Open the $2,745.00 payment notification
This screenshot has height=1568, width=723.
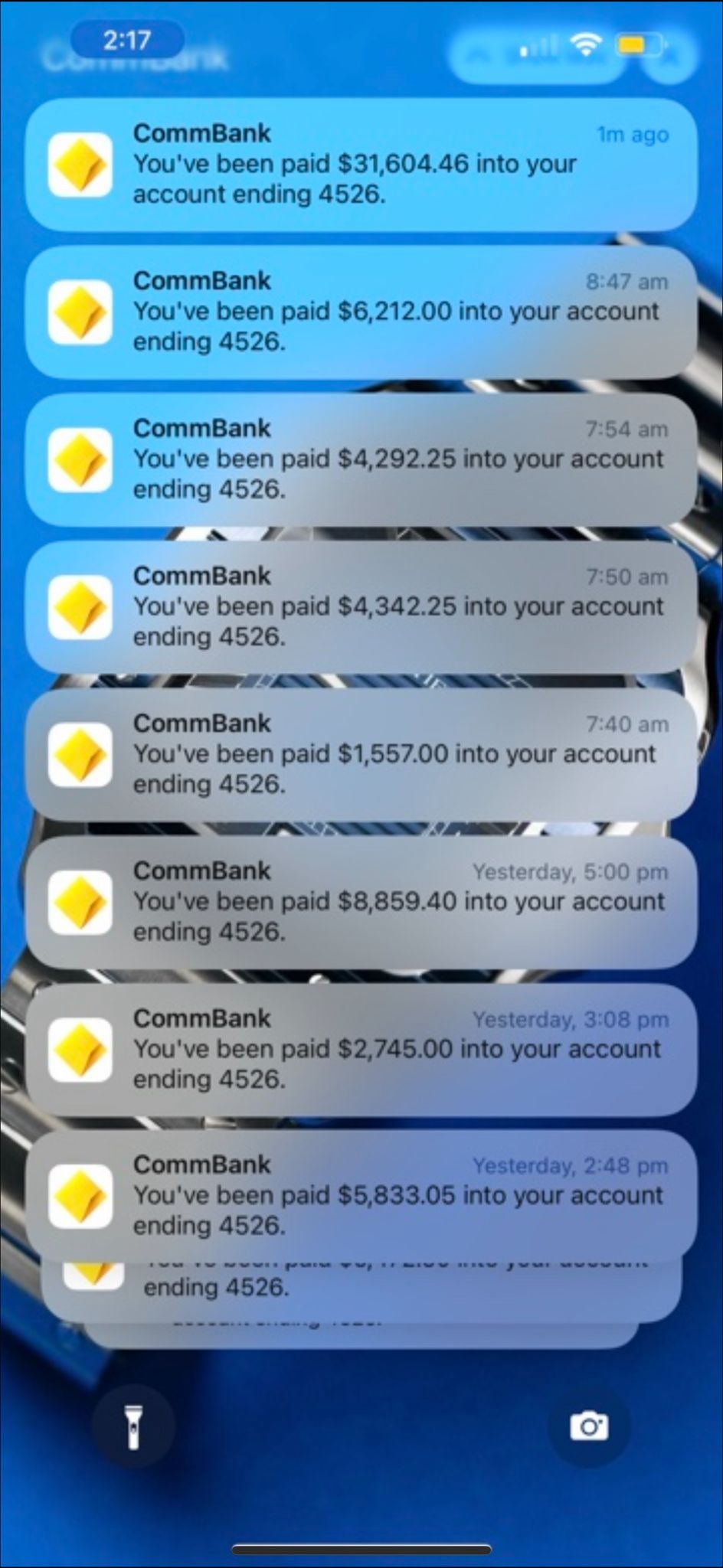tap(360, 1050)
